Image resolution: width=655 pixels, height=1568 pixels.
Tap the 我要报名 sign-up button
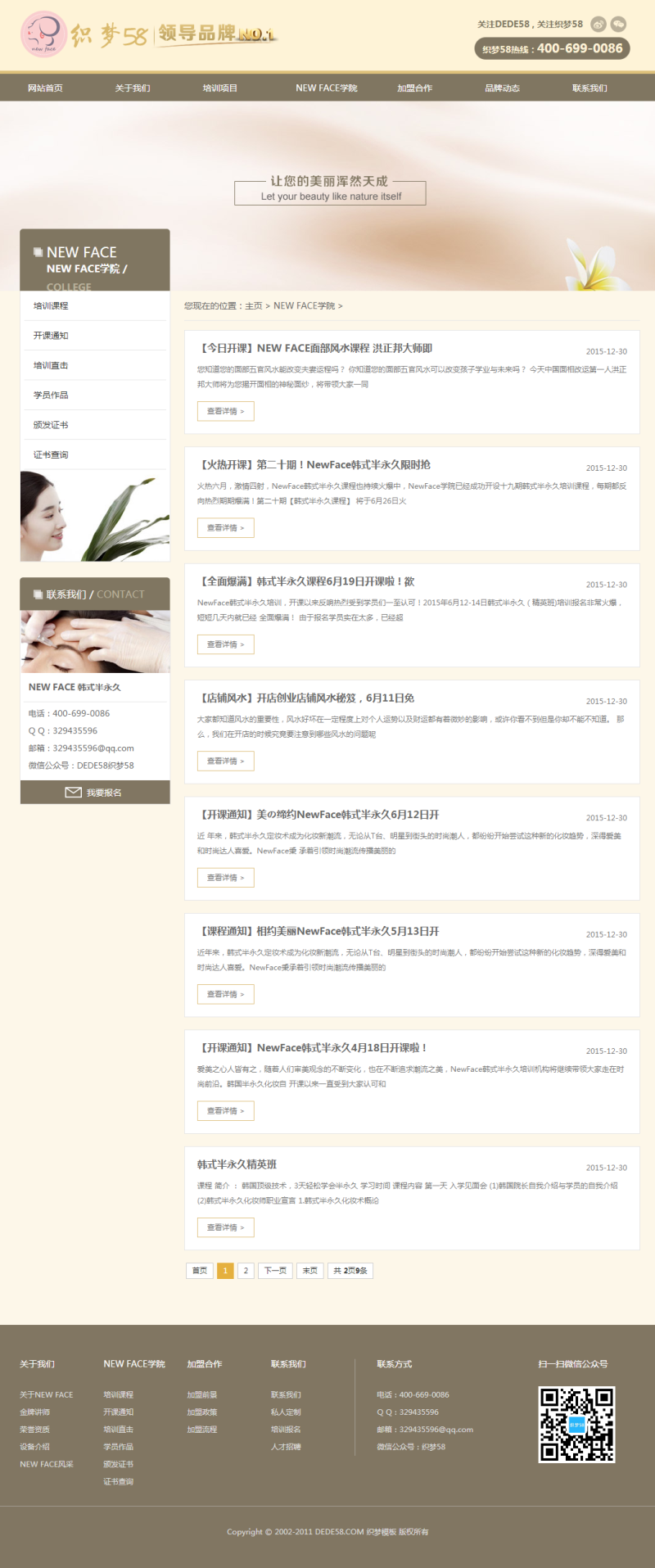(95, 793)
